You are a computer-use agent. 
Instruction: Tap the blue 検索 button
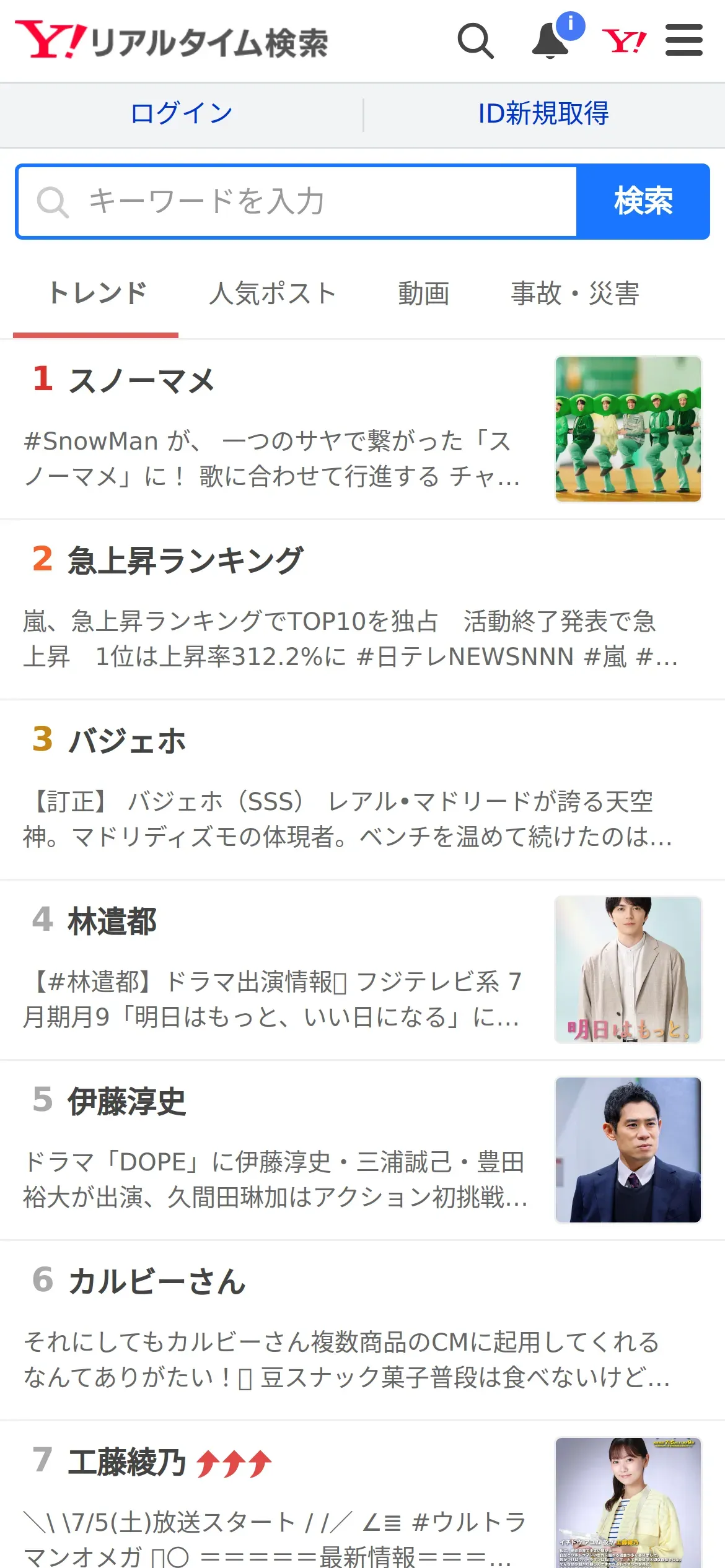tap(643, 201)
